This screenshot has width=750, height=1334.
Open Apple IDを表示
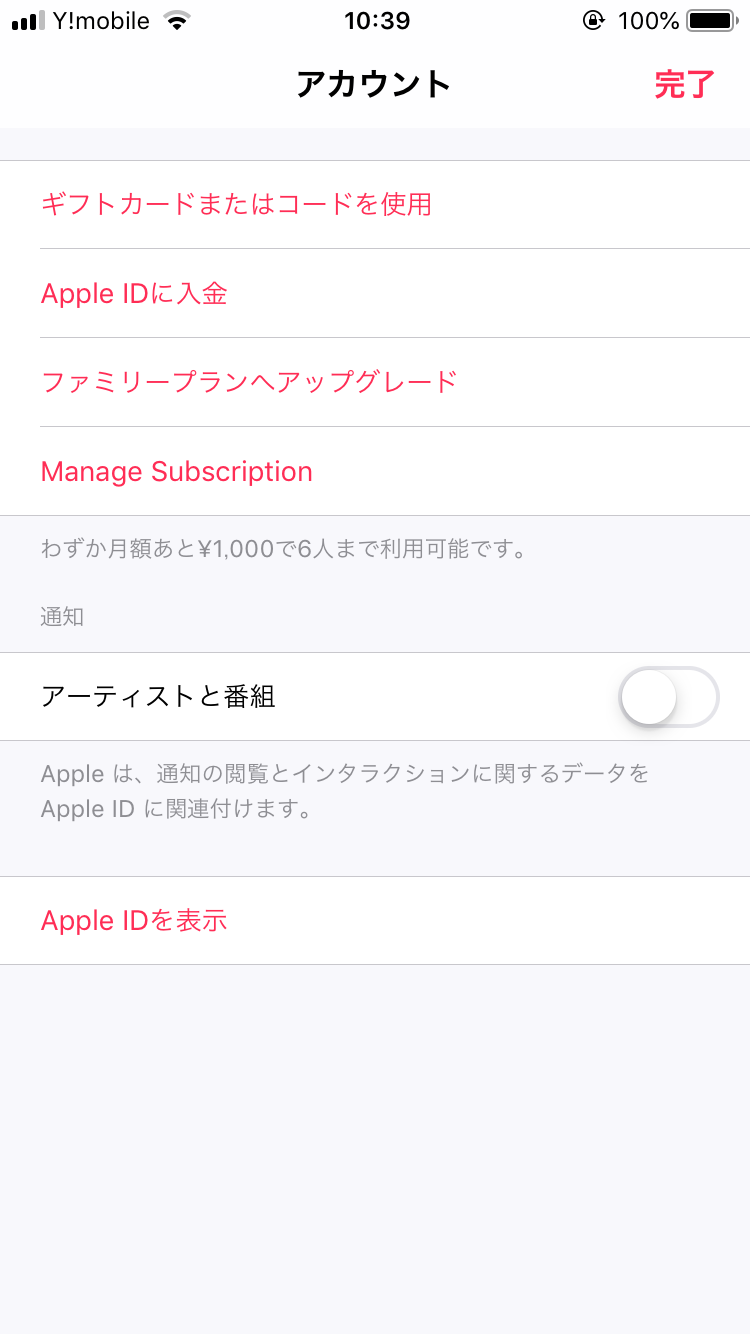click(x=134, y=921)
